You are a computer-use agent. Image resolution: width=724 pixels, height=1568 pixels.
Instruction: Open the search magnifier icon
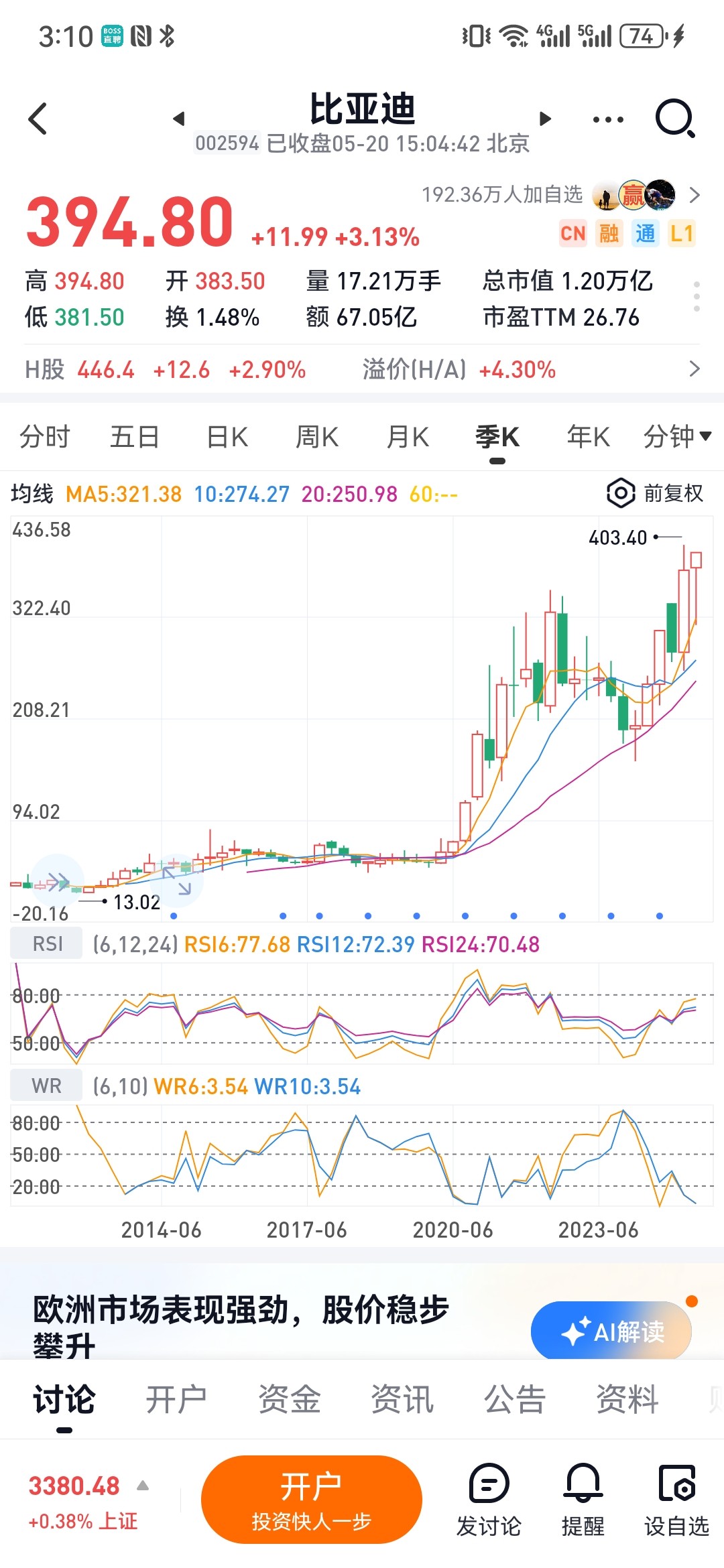675,119
